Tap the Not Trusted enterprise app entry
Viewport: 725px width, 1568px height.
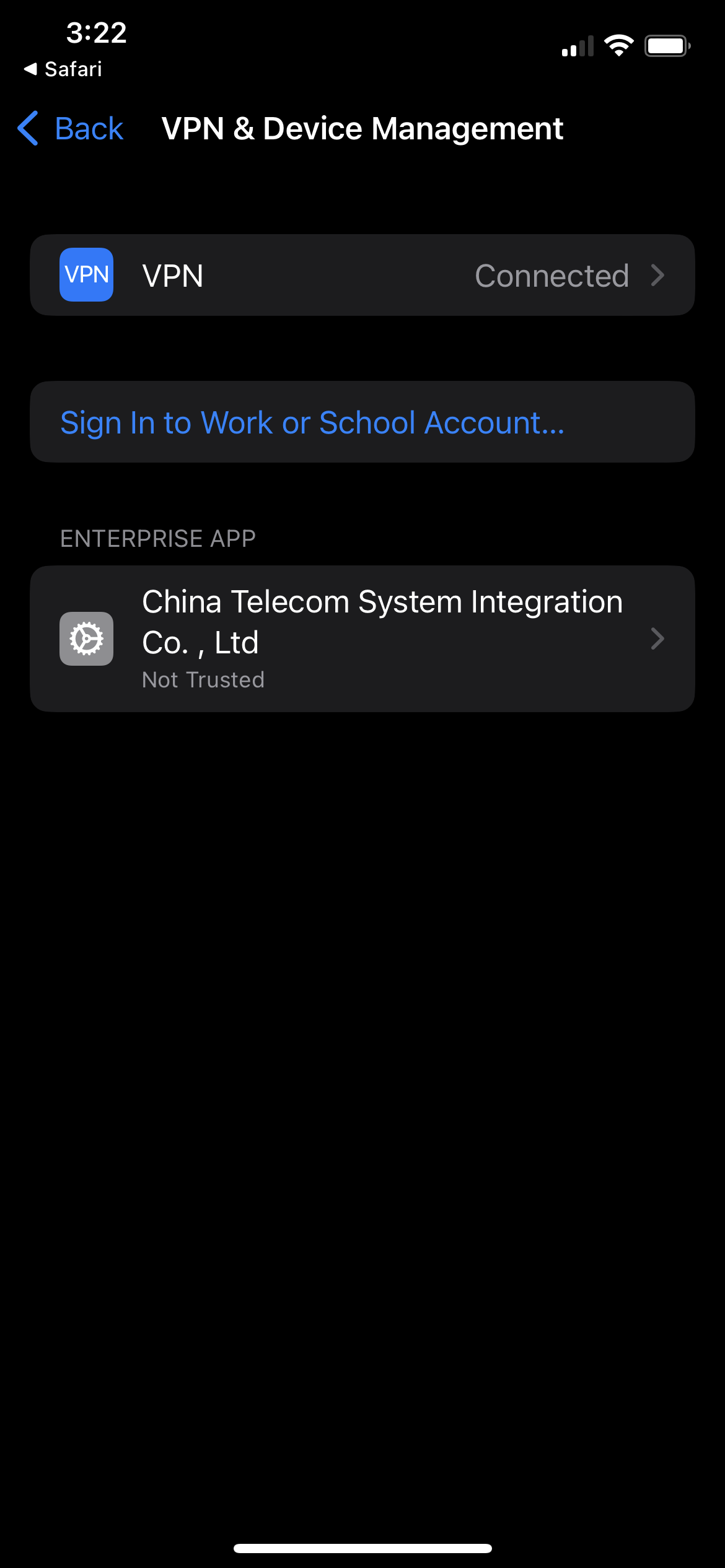coord(362,638)
